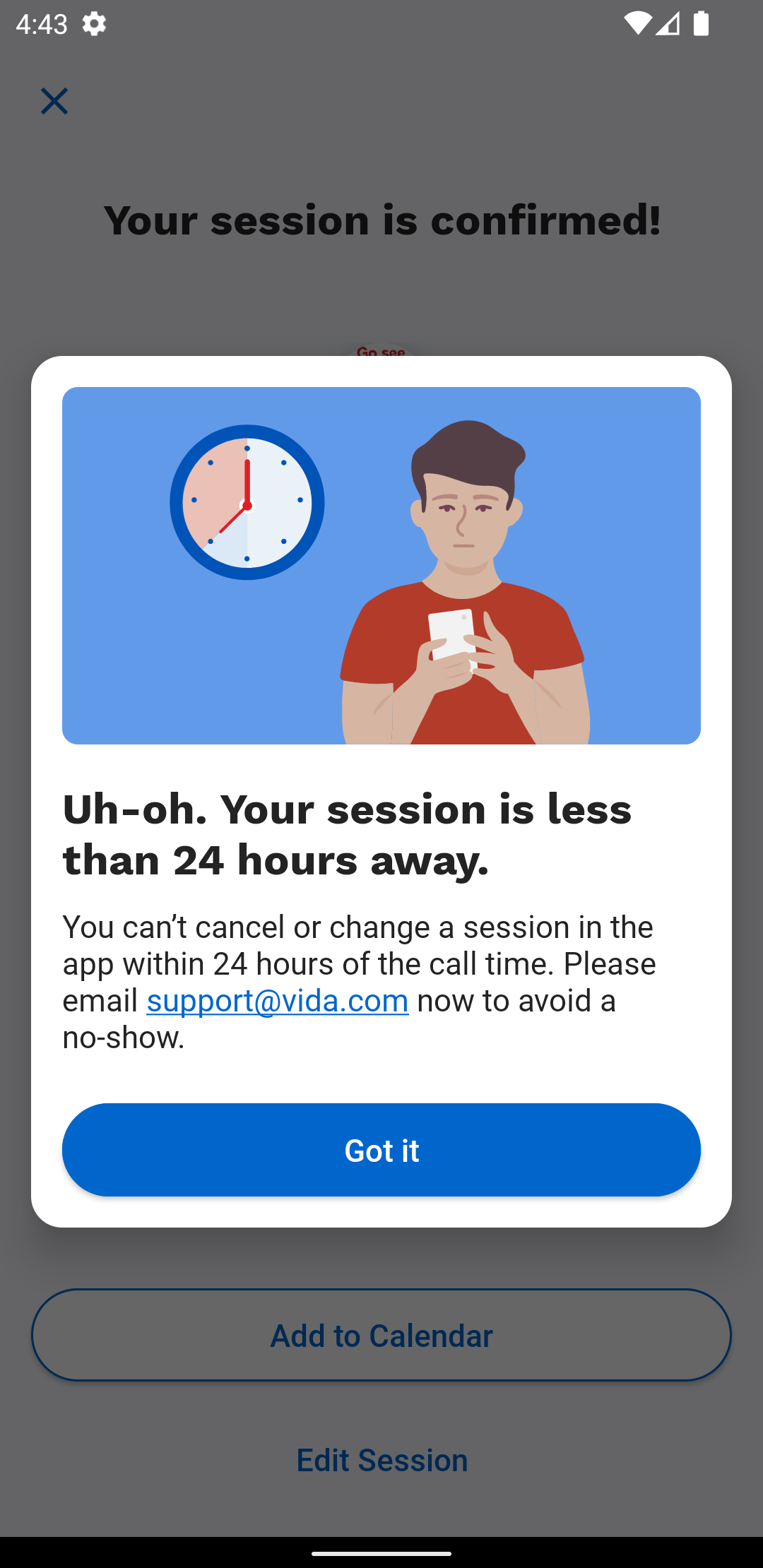Add the session to Calendar
763x1568 pixels.
pos(381,1335)
